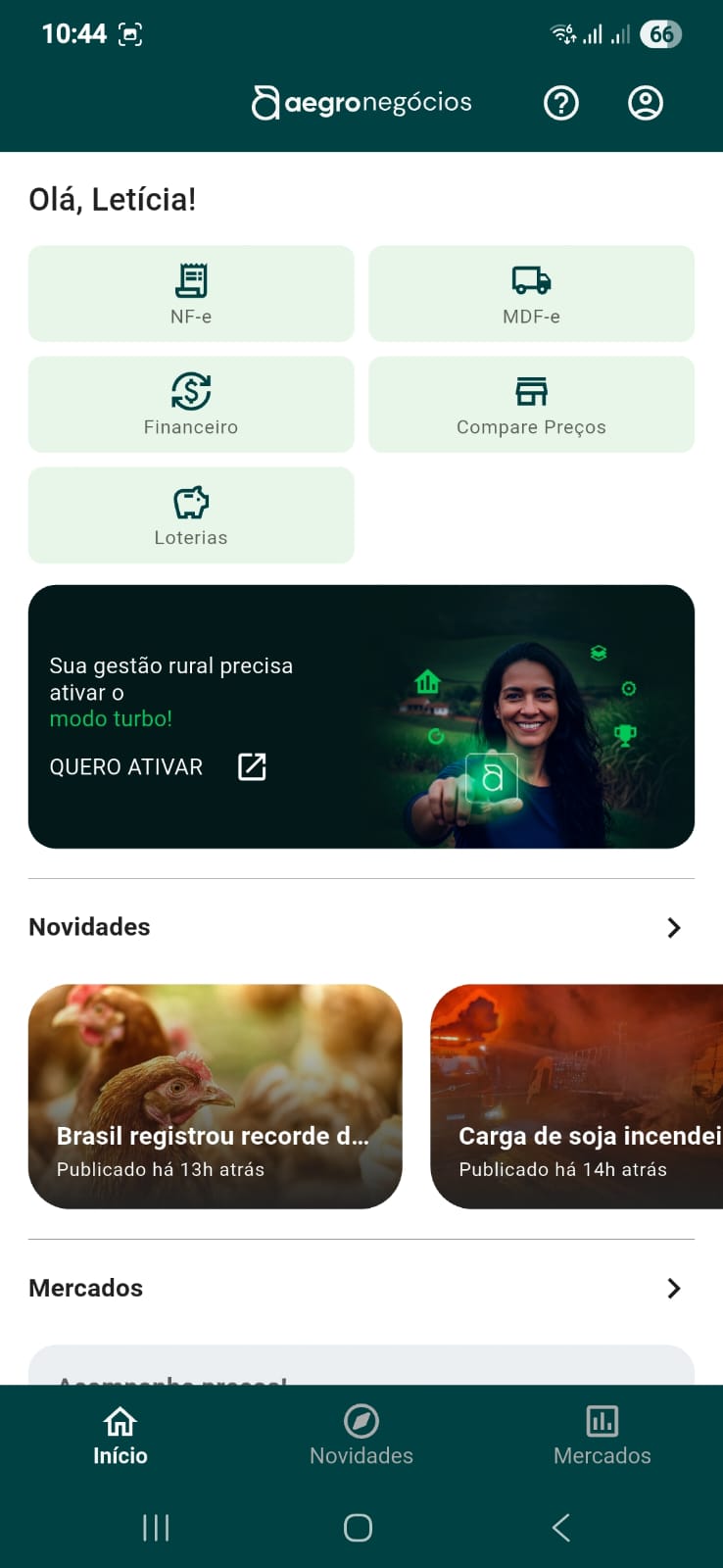Tap the Aegro Negócios logo
The height and width of the screenshot is (1568, 723).
tap(361, 102)
